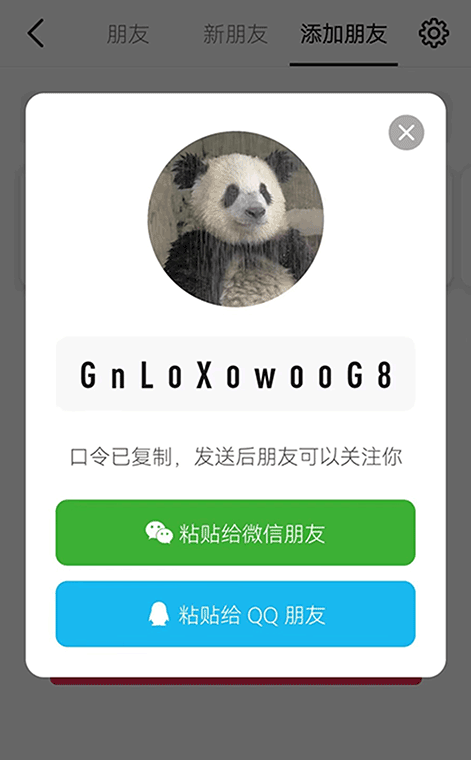Switch to the 朋友 tab

128,34
